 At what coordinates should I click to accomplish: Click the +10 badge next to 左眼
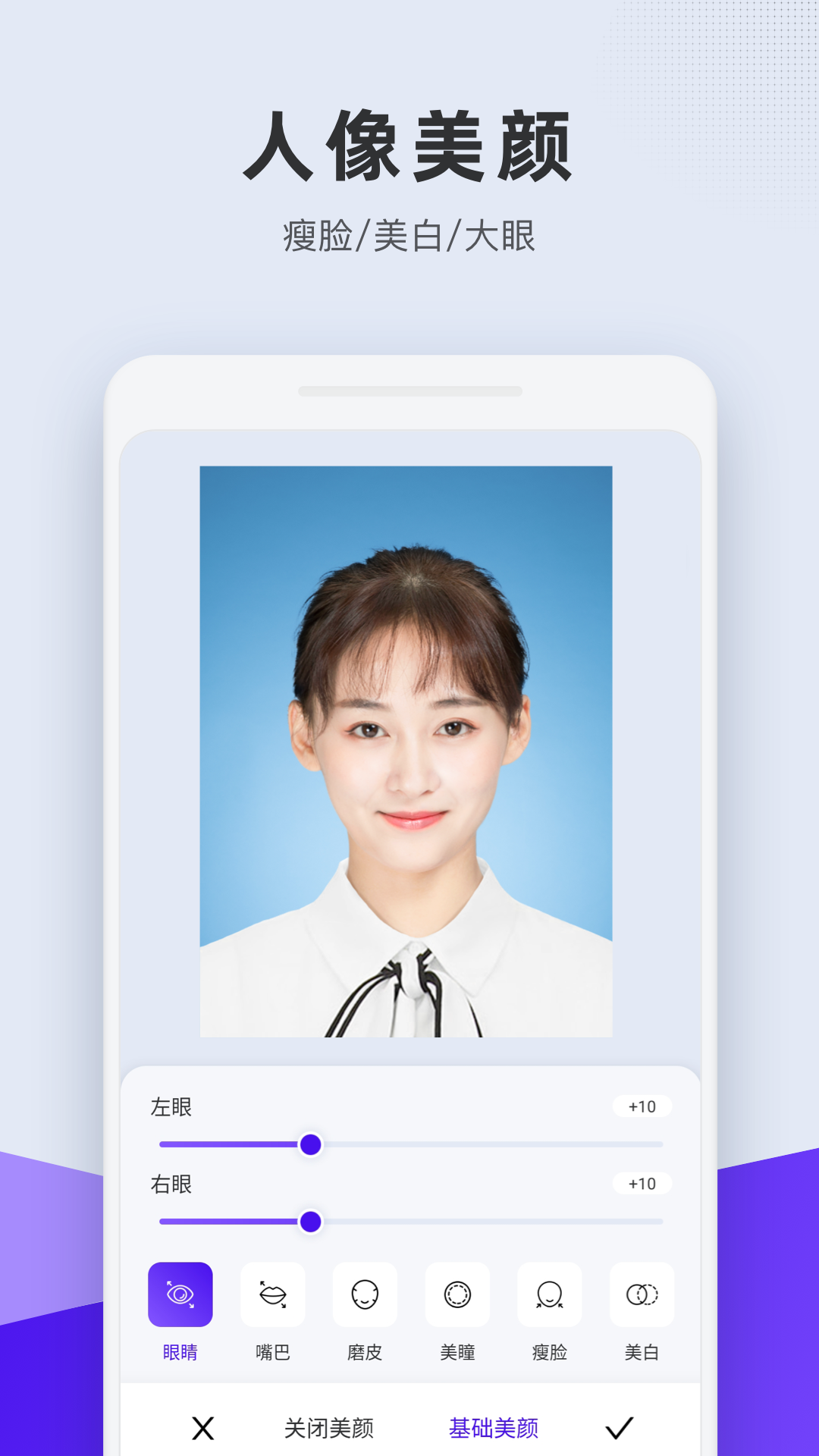click(x=641, y=1107)
